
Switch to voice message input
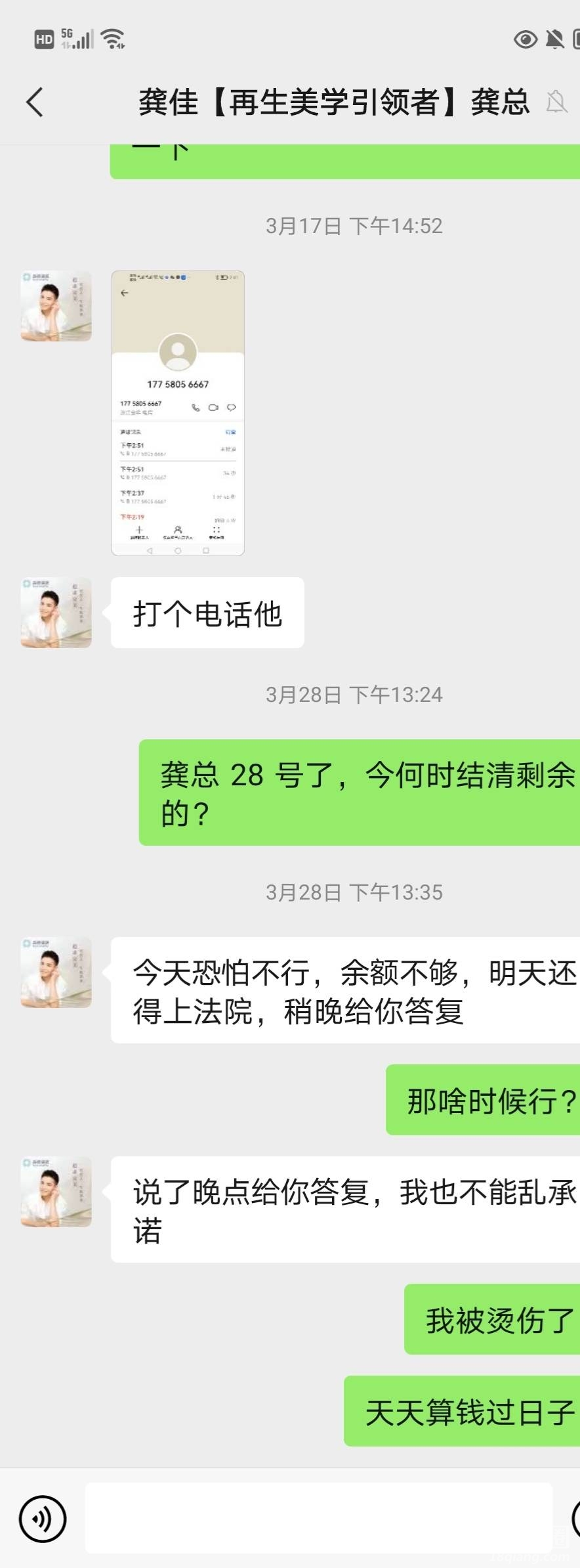(x=43, y=1518)
